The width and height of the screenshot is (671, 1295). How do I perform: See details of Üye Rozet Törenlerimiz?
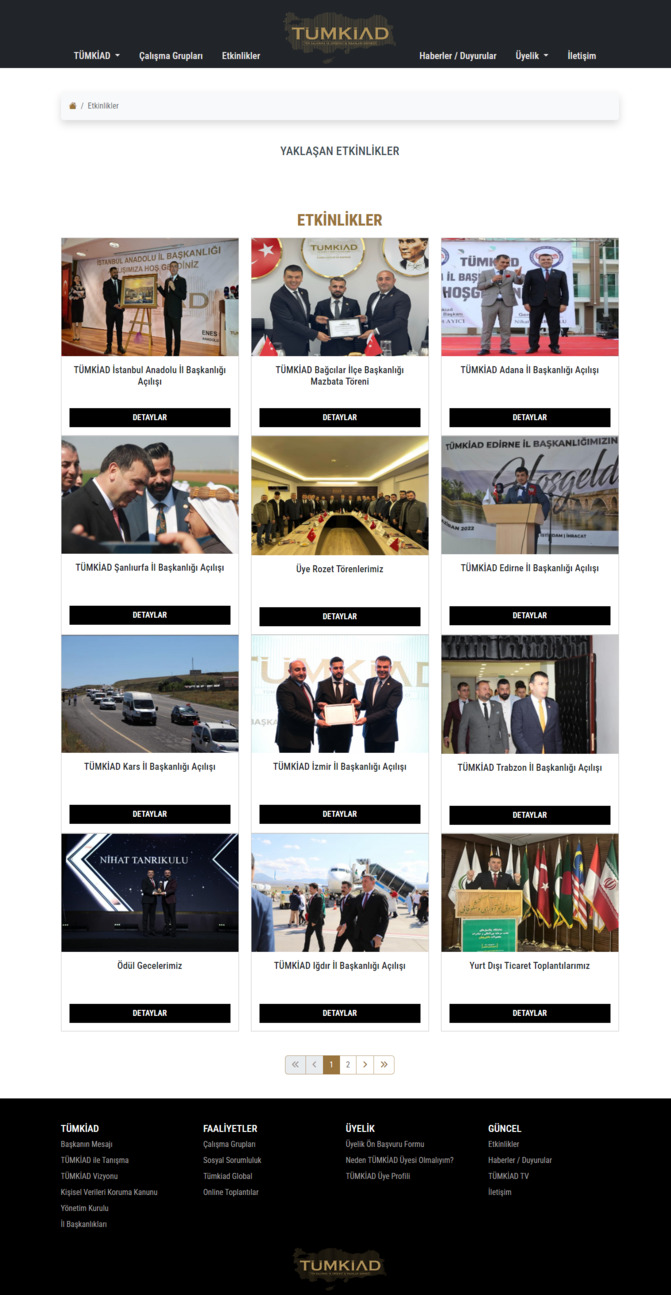[x=340, y=616]
